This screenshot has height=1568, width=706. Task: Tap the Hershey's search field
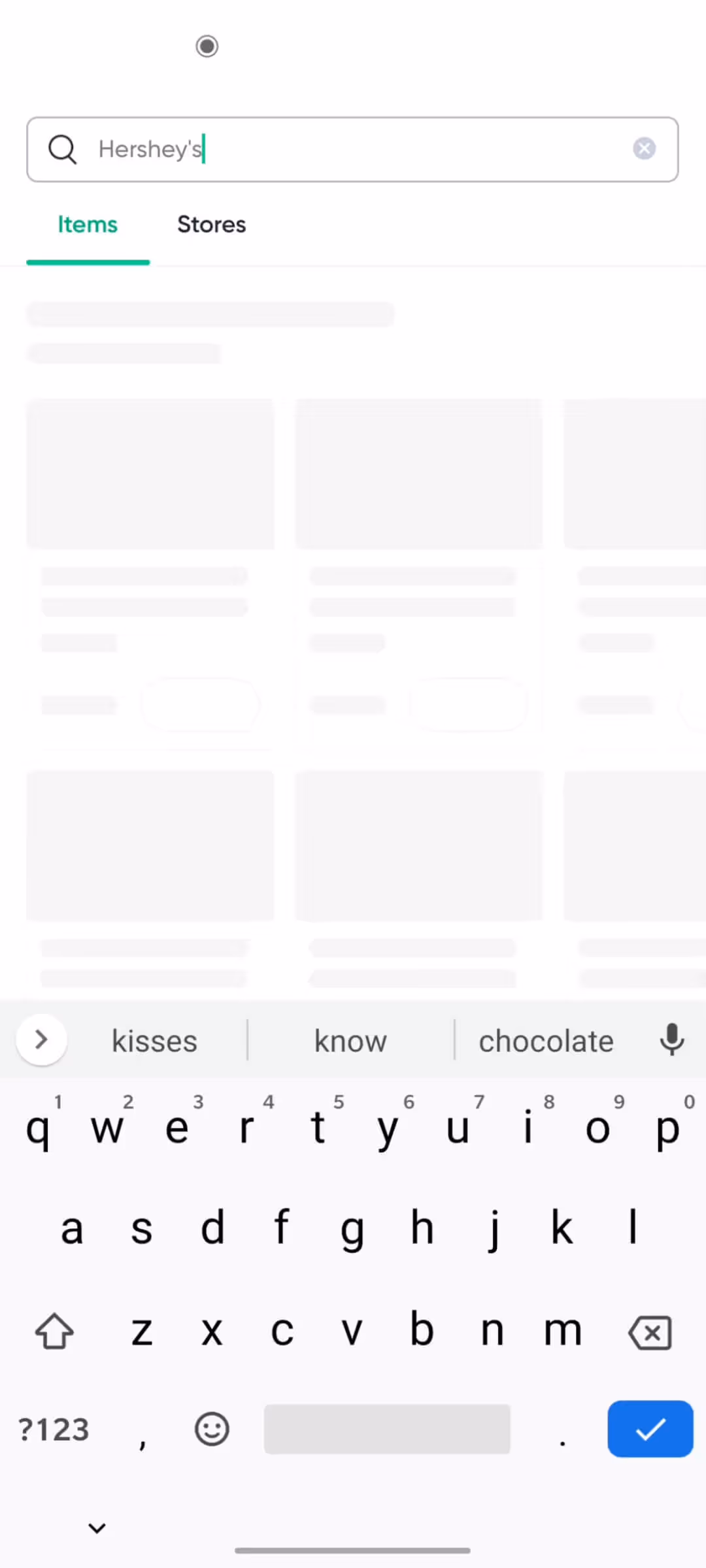[352, 150]
